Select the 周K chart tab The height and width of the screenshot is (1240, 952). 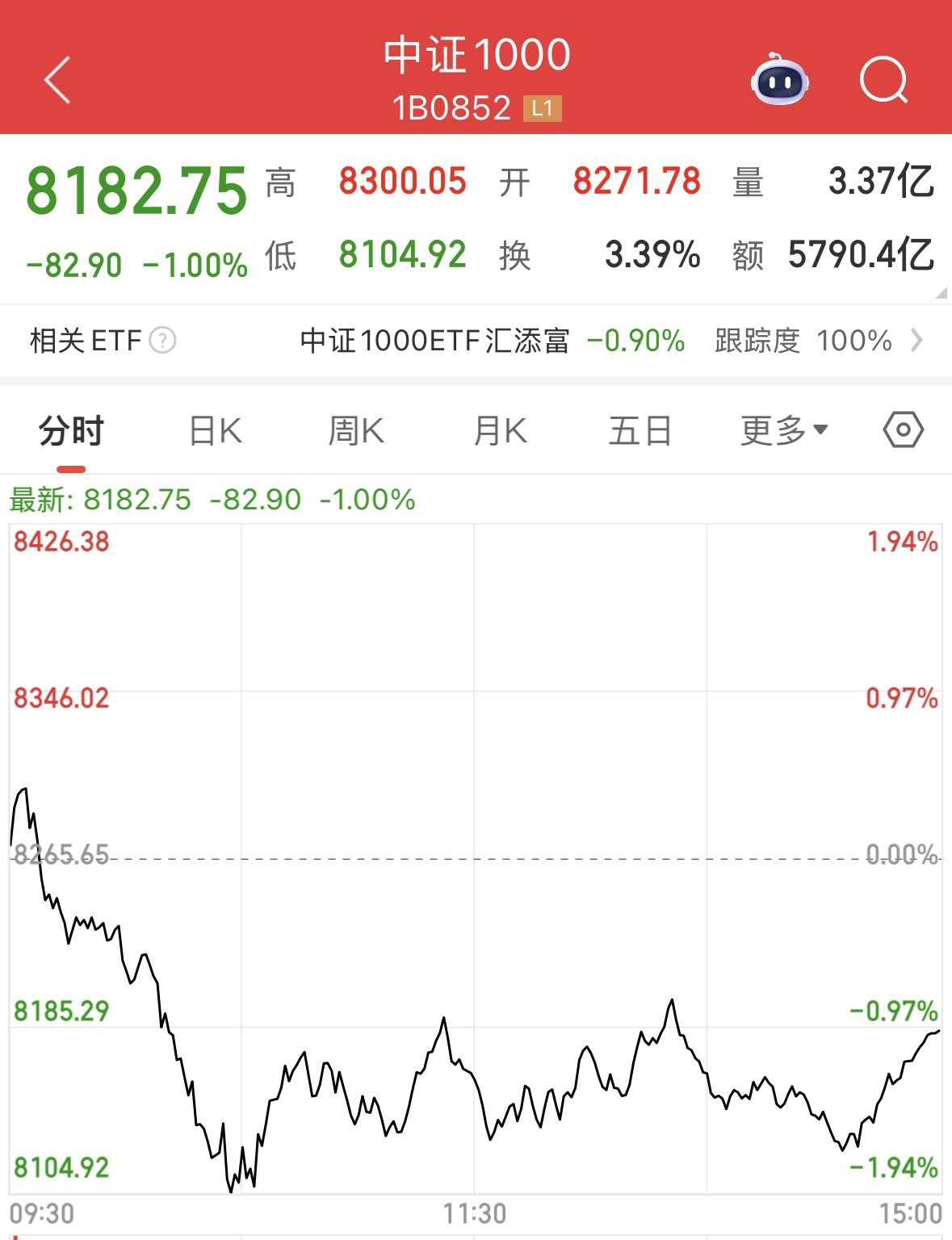[356, 430]
